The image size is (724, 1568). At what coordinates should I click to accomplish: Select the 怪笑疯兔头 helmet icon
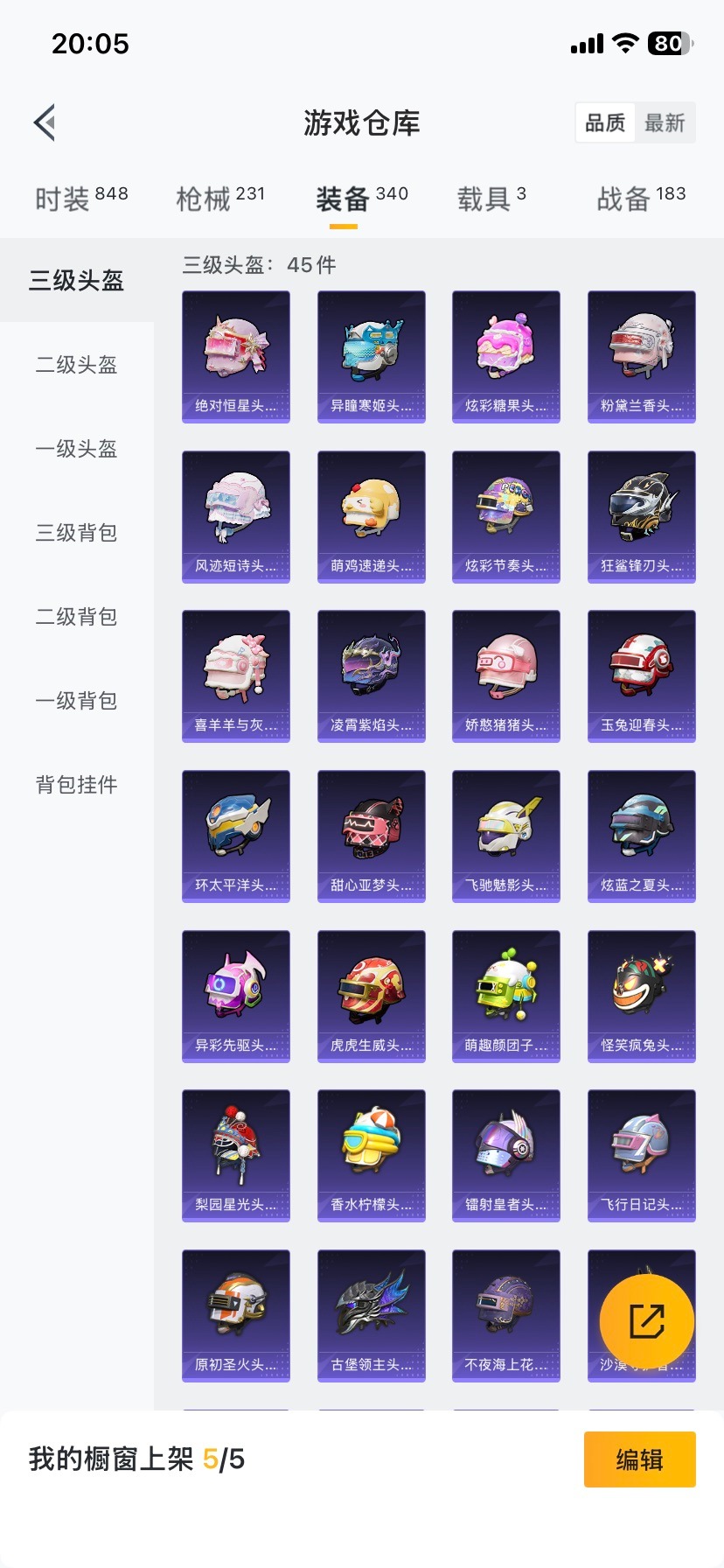(641, 990)
